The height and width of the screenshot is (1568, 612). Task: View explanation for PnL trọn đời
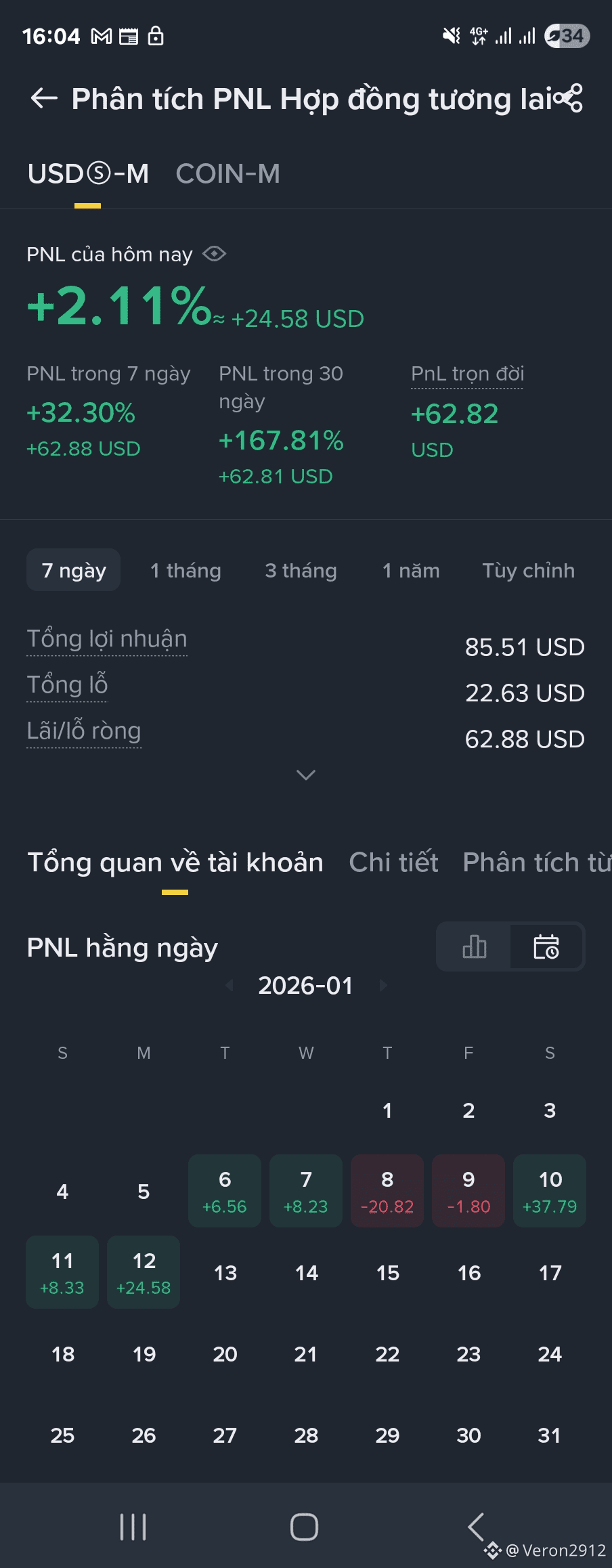[x=467, y=374]
